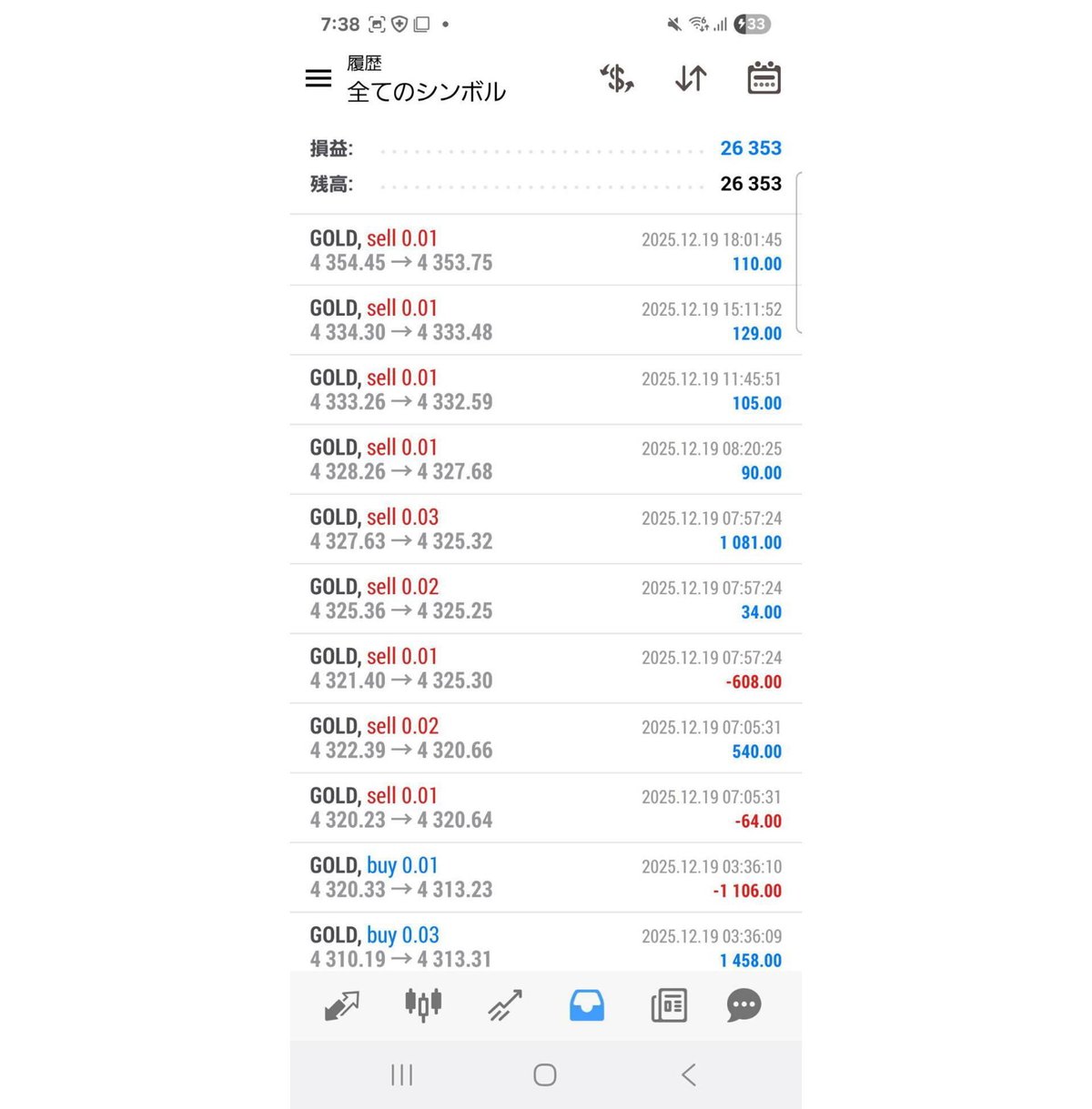Open the Messages chat bubble icon
The image size is (1092, 1109).
(743, 1005)
